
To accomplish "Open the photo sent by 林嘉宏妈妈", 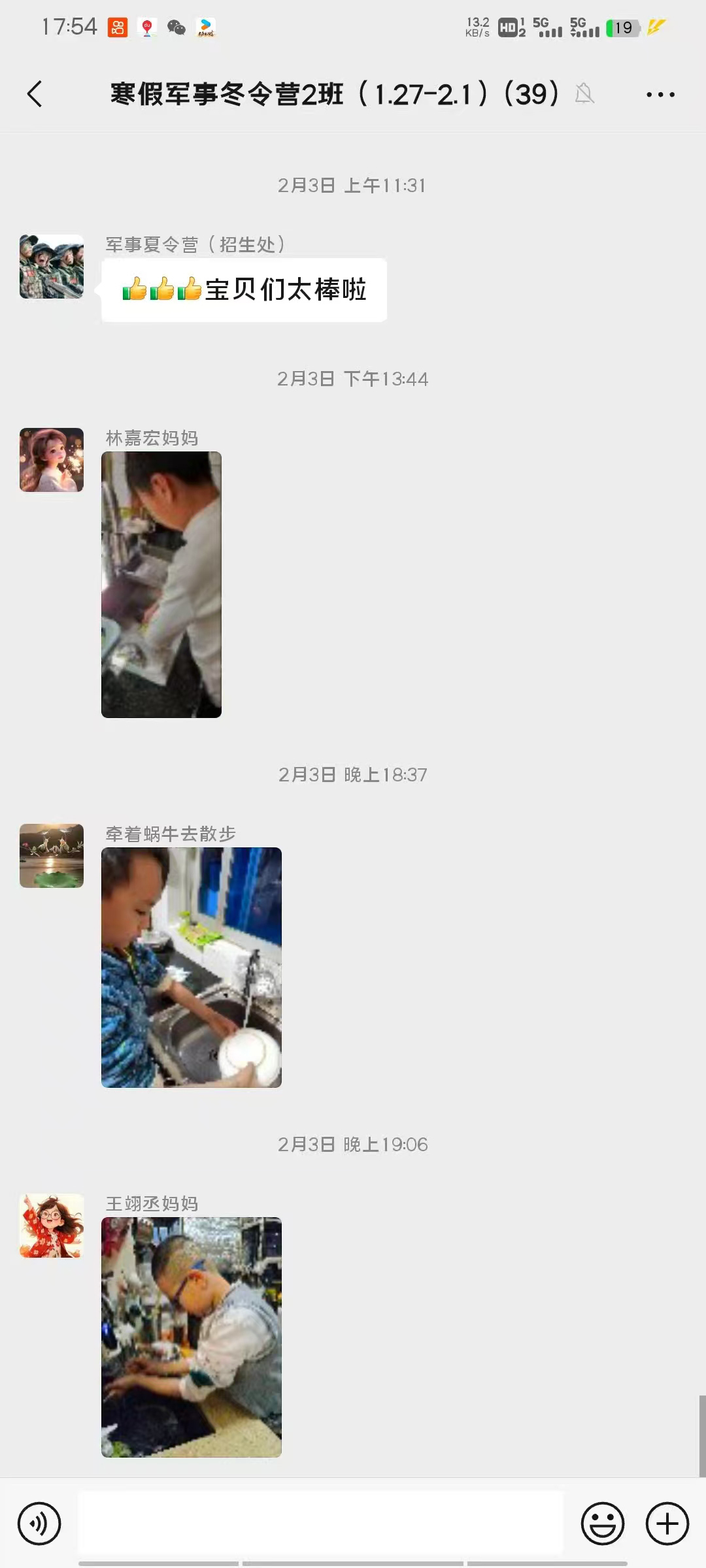I will (161, 585).
